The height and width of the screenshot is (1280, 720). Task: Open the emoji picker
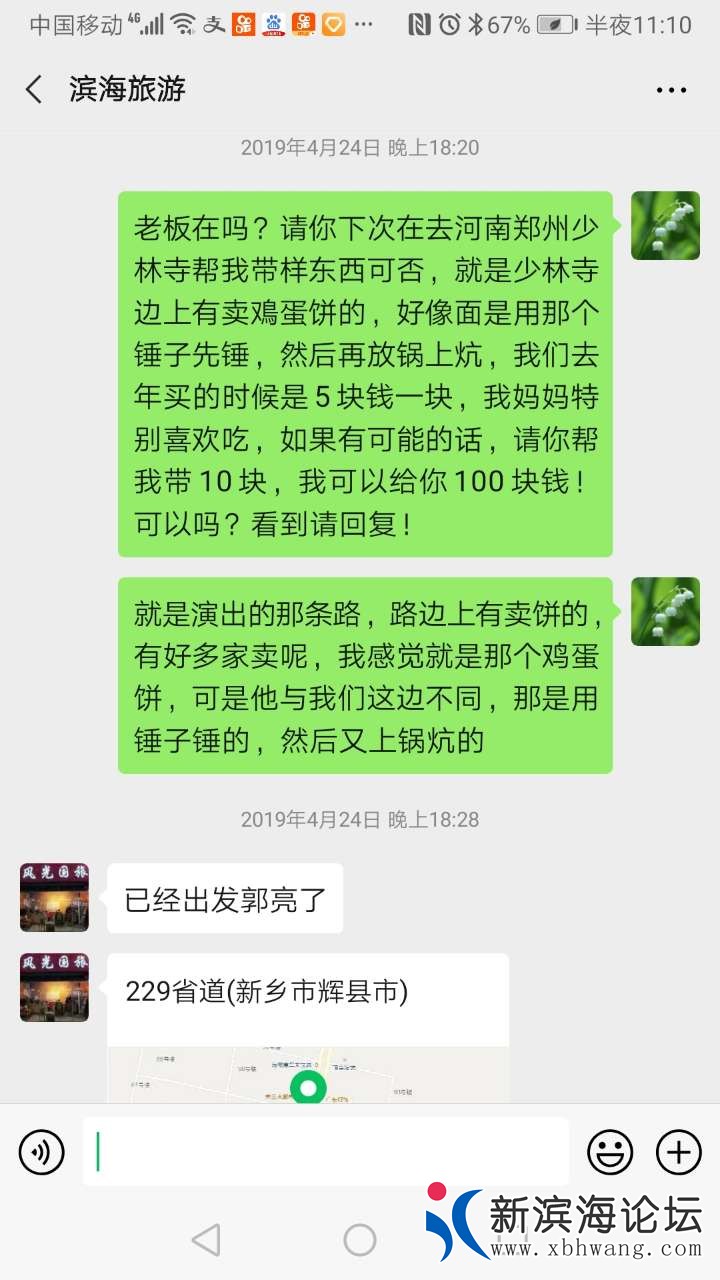click(610, 1152)
